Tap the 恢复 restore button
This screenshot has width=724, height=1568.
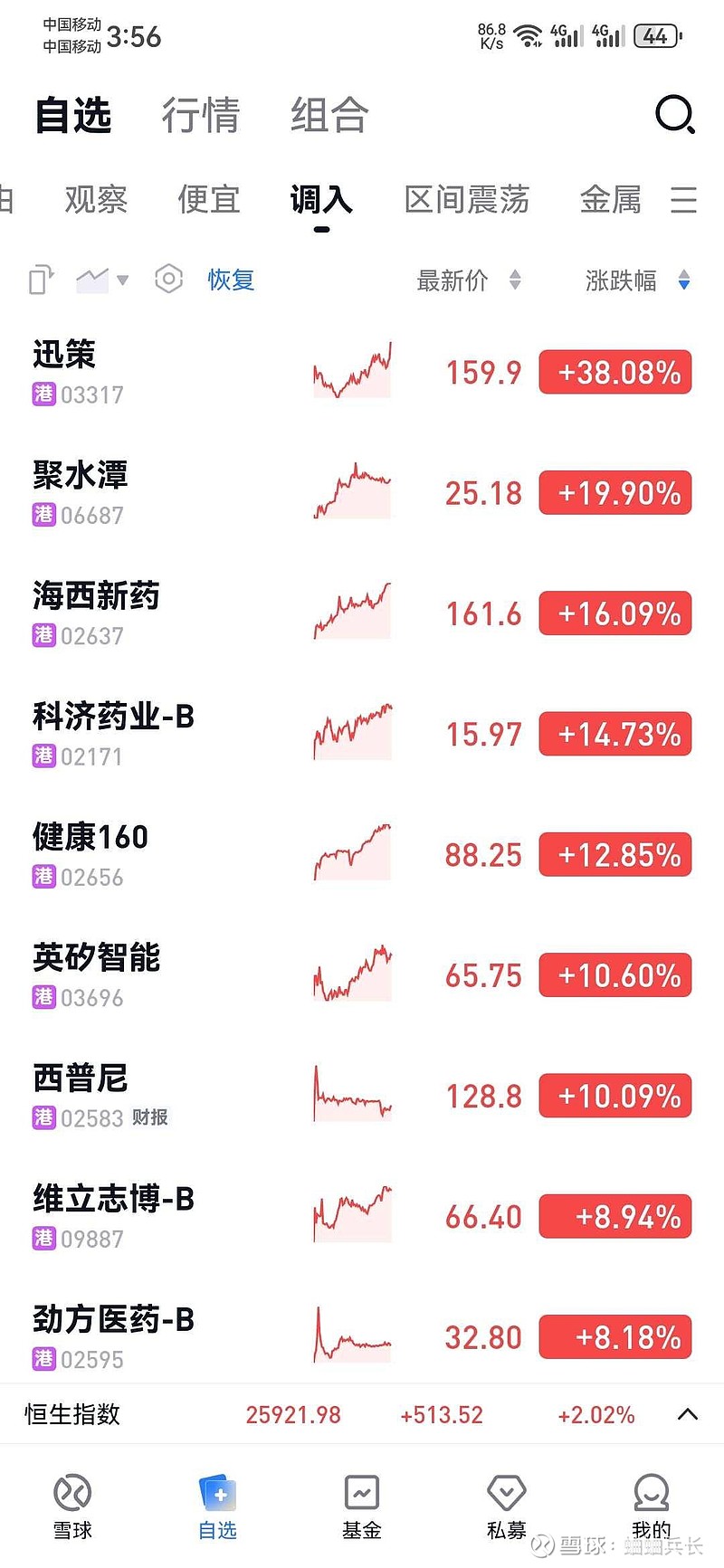pos(231,280)
